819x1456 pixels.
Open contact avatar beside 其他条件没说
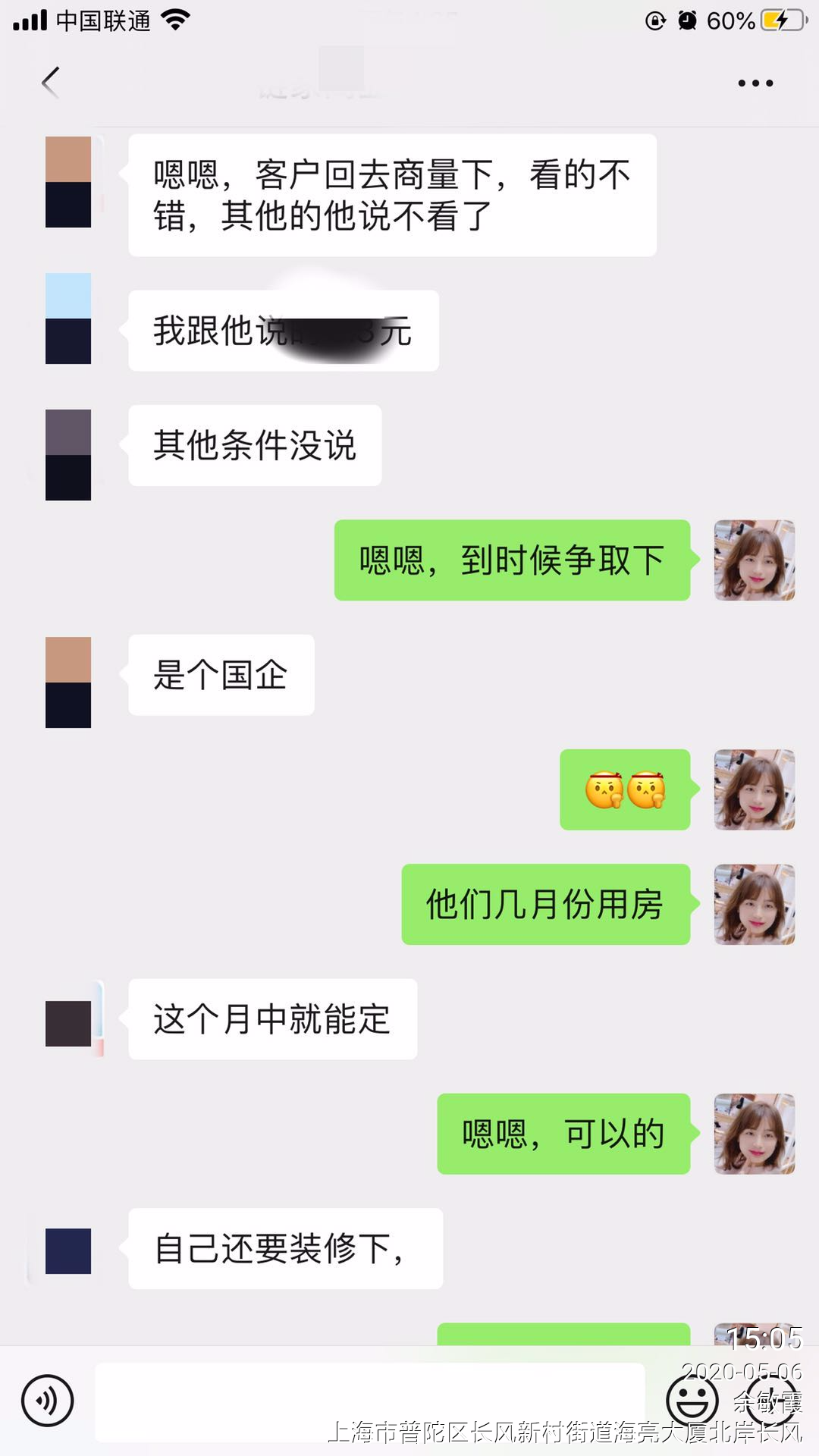tap(68, 454)
